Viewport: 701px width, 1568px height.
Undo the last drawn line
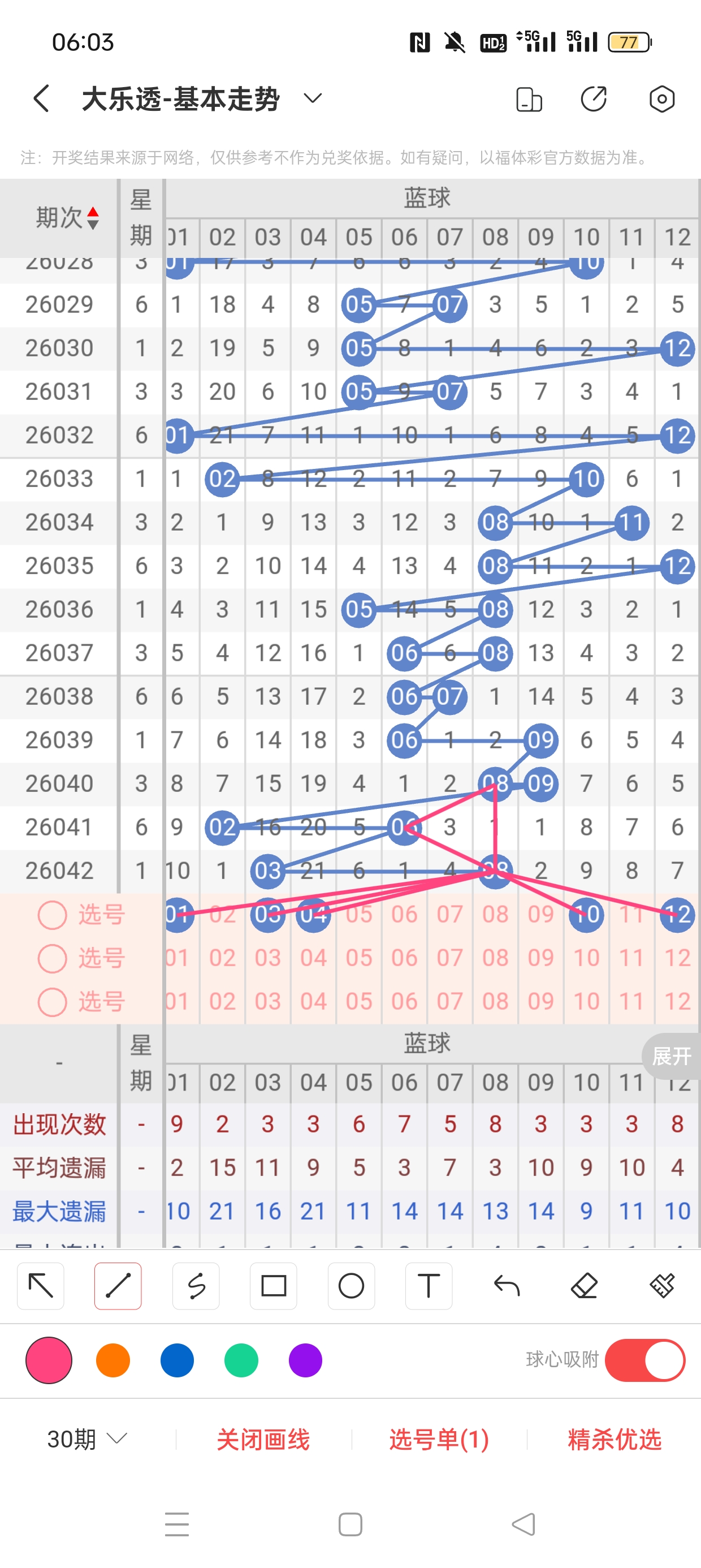[507, 1286]
